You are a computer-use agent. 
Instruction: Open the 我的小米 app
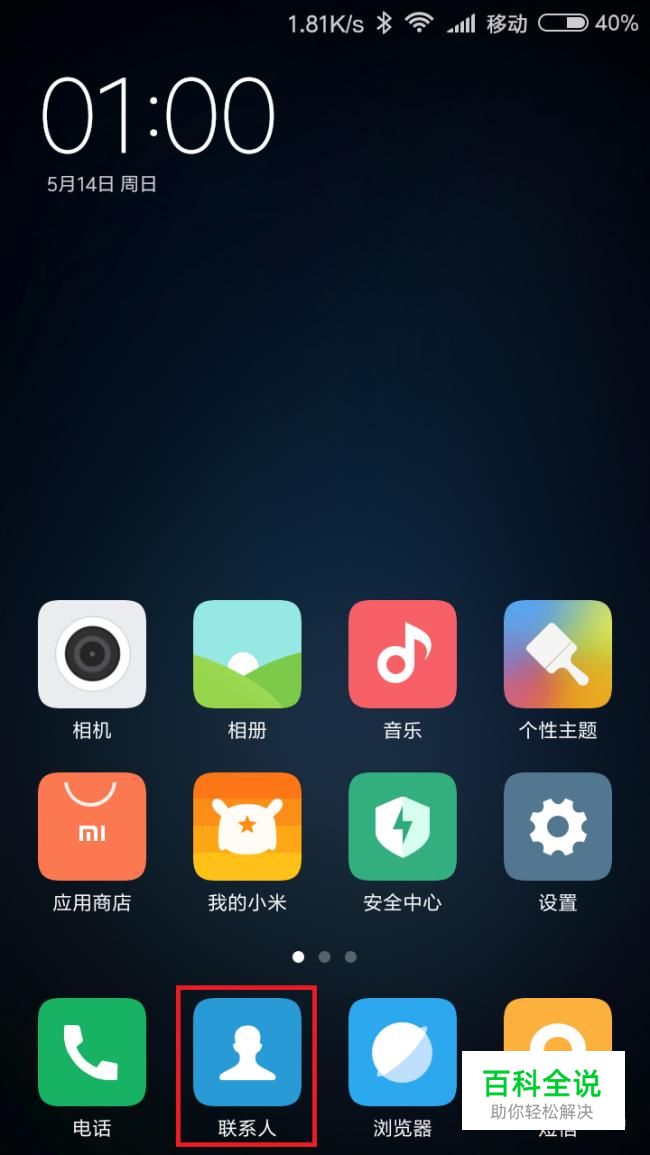(247, 826)
